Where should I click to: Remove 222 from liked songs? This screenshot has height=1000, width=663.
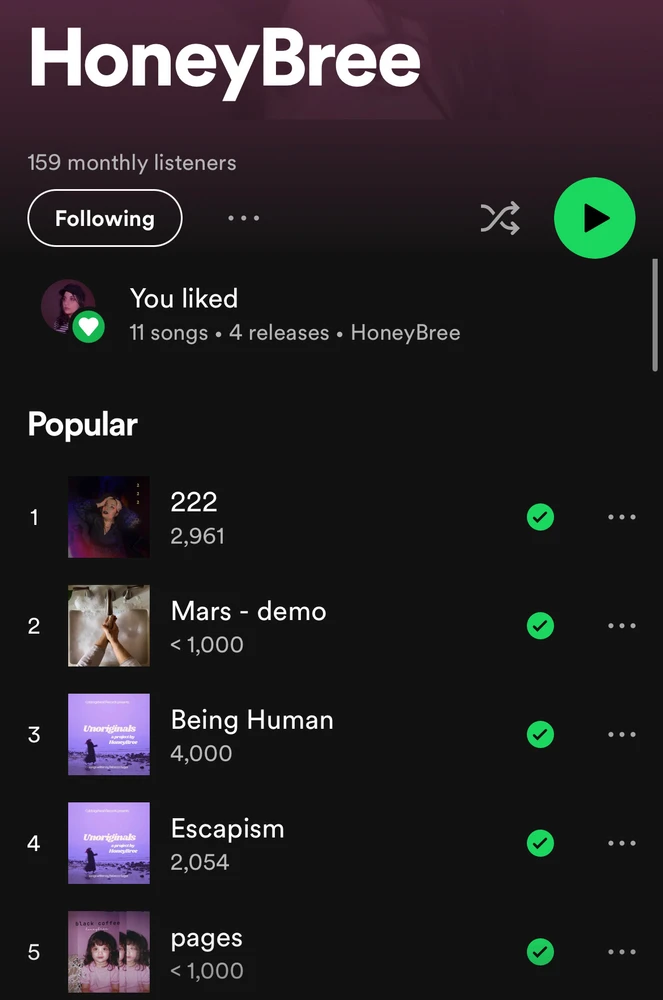coord(540,517)
